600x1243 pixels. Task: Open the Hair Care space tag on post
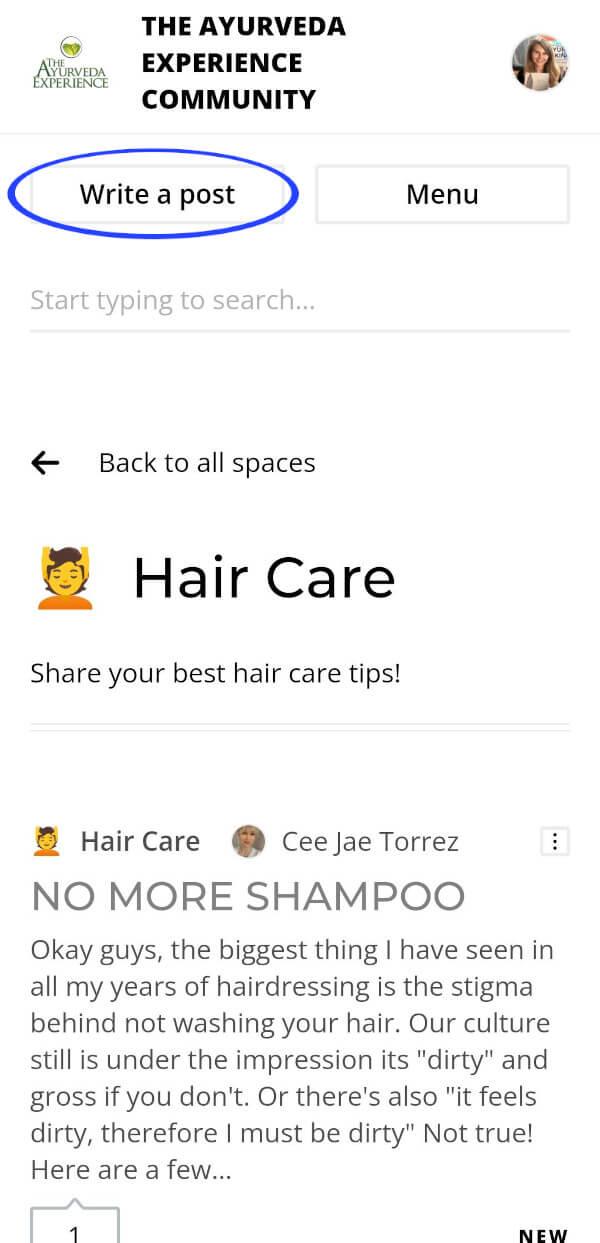[x=139, y=842]
